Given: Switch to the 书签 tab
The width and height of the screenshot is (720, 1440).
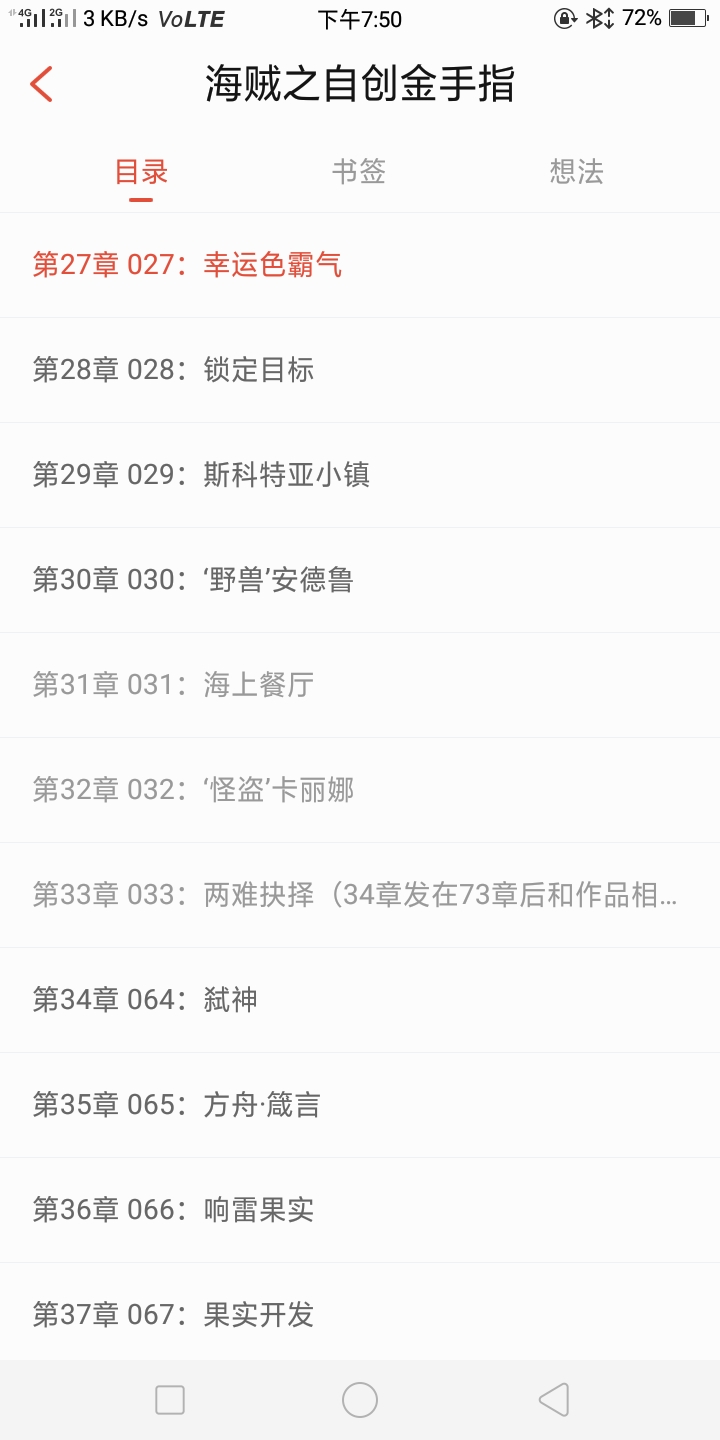Looking at the screenshot, I should 359,172.
